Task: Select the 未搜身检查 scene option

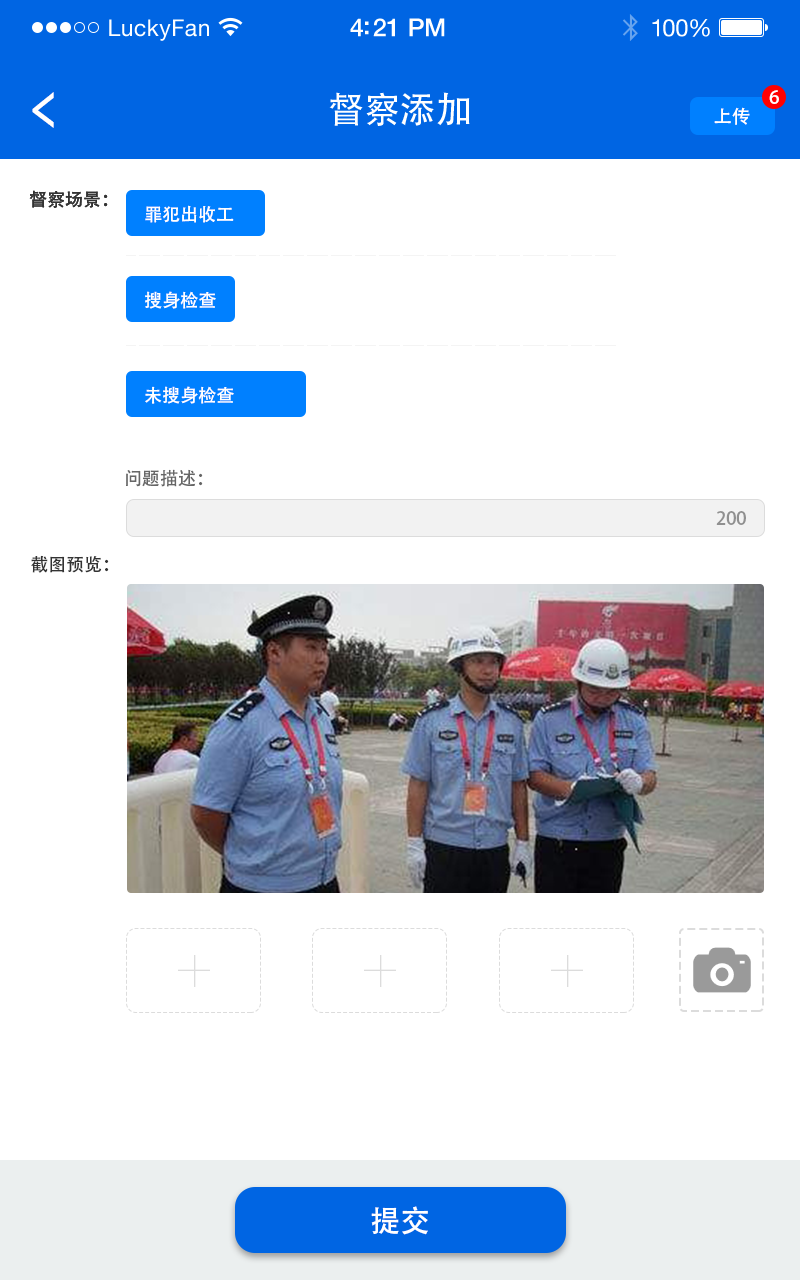Action: click(215, 394)
